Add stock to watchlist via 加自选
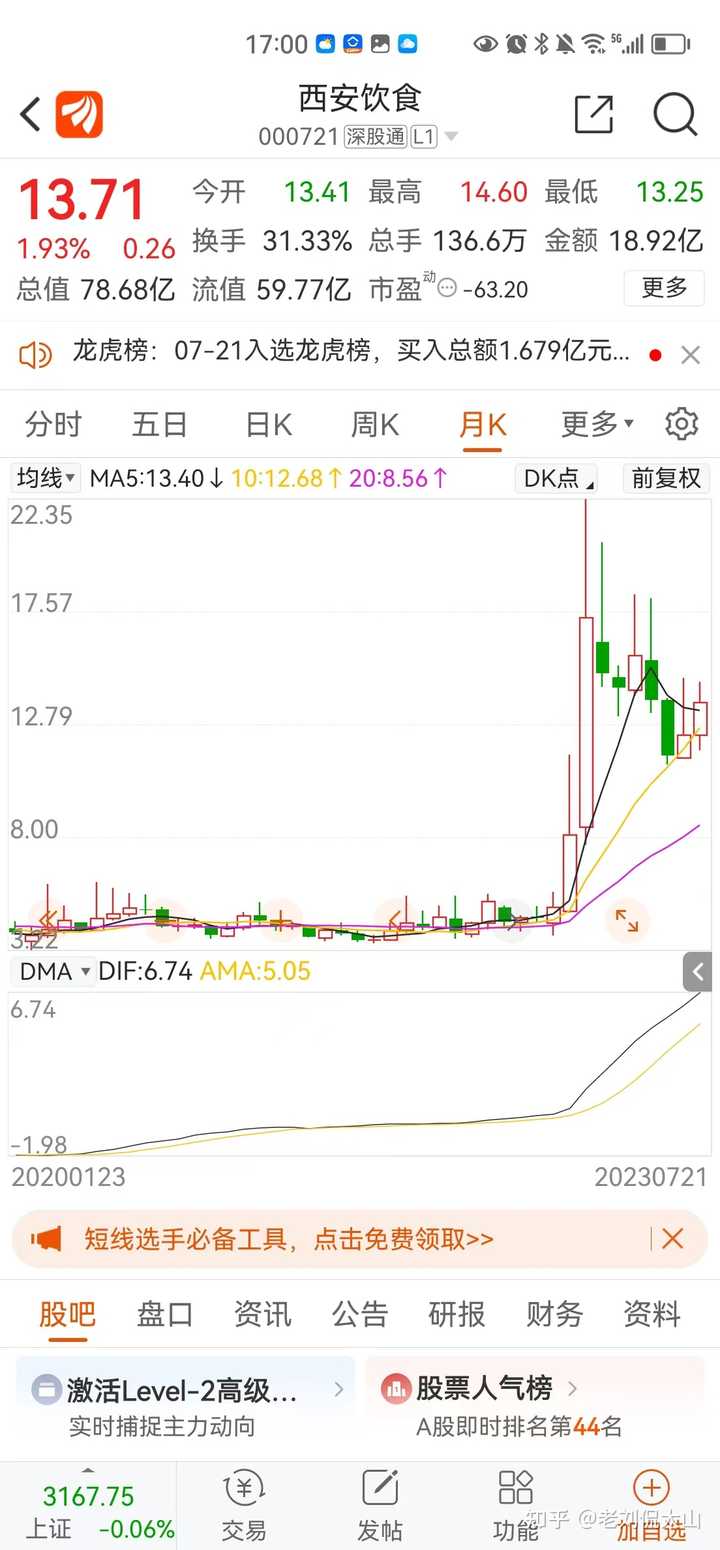The image size is (720, 1550). click(x=651, y=1505)
